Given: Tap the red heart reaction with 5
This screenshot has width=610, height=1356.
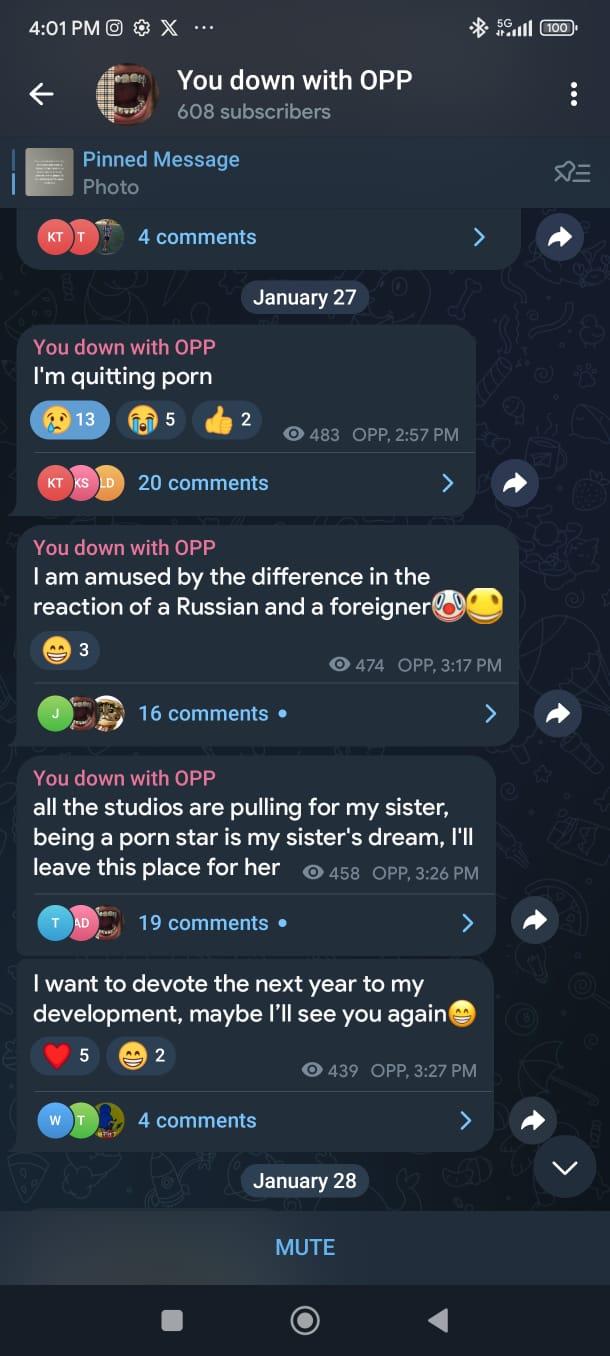Looking at the screenshot, I should pos(66,1056).
